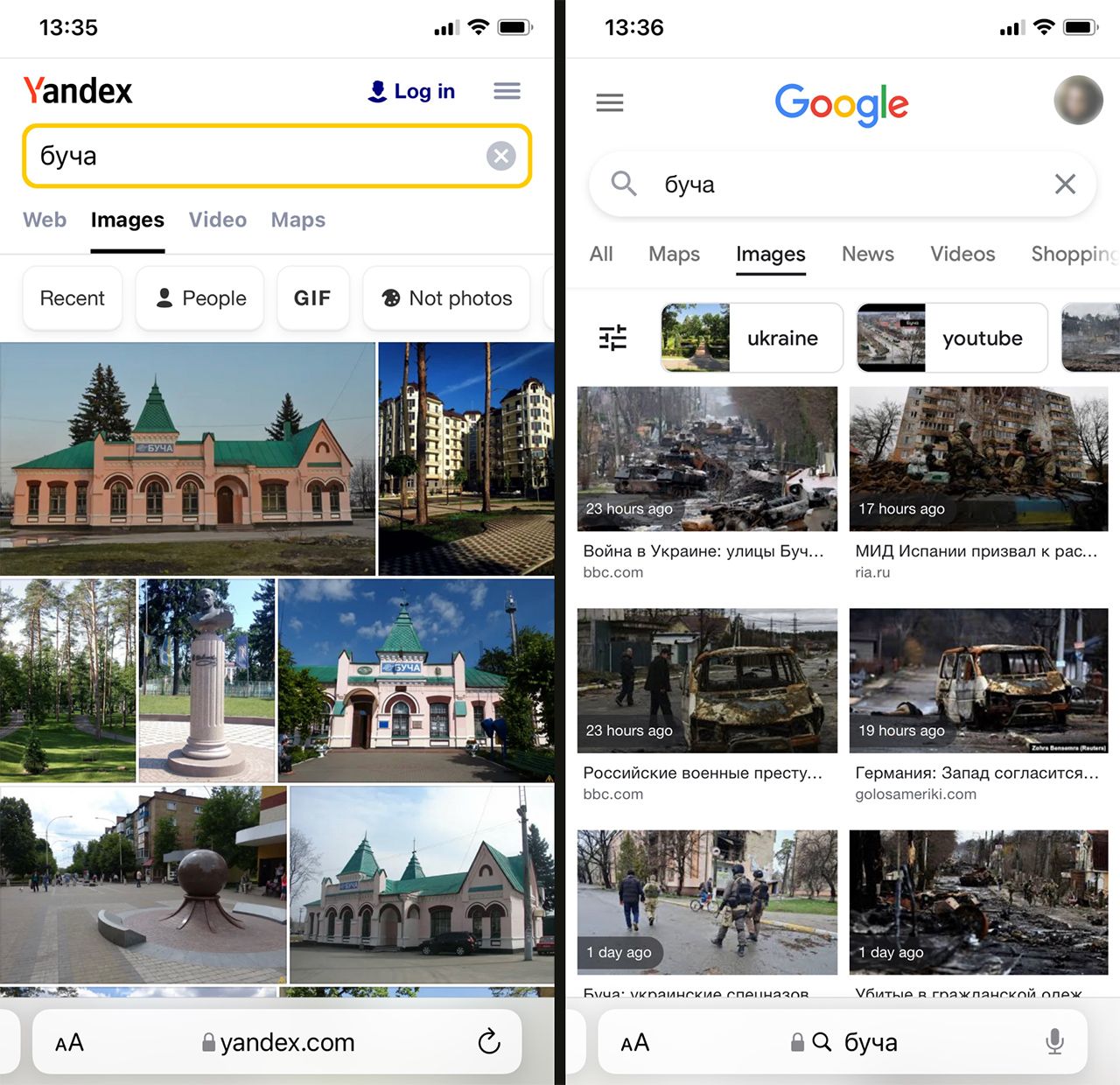
Task: Select the ukraine suggestion chip
Action: 752,338
